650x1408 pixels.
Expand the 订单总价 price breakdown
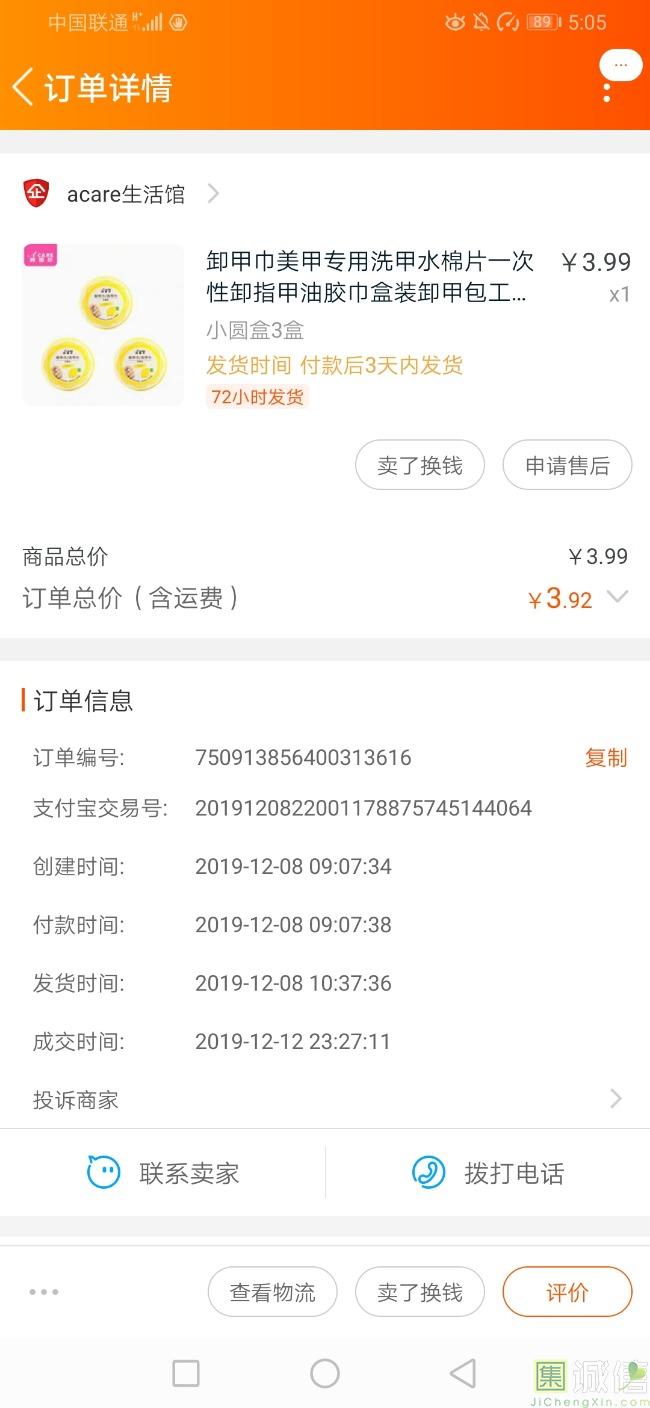(617, 597)
